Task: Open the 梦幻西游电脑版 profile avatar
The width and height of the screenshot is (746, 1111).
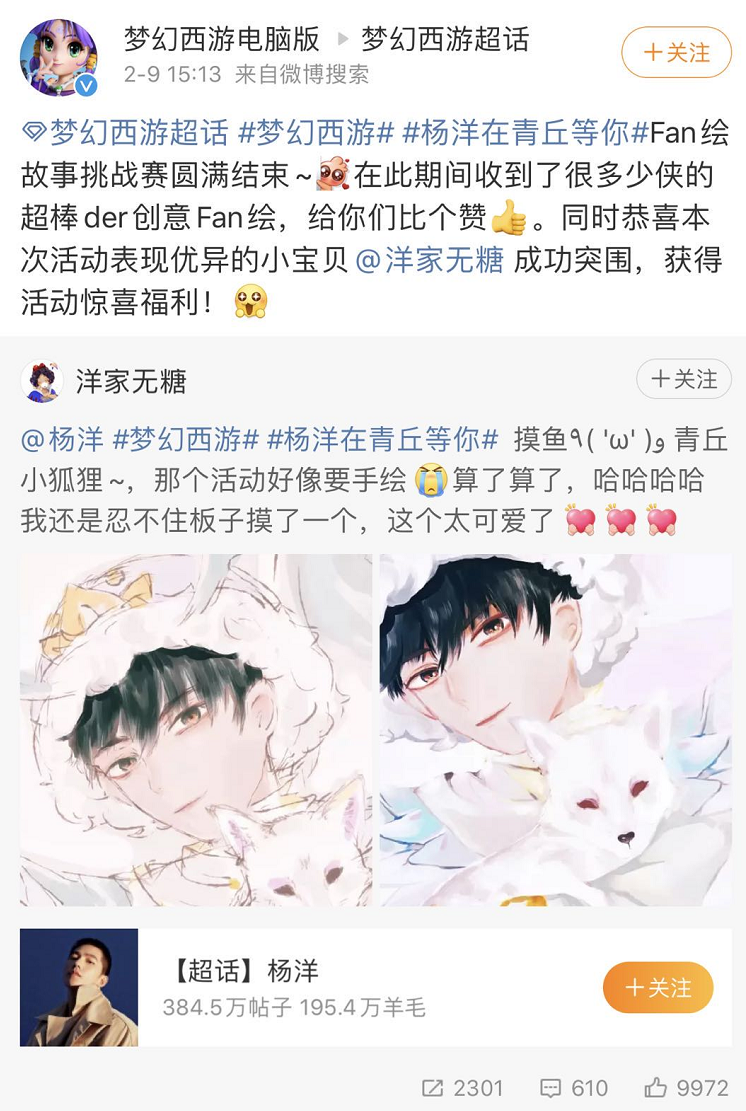Action: [x=58, y=56]
